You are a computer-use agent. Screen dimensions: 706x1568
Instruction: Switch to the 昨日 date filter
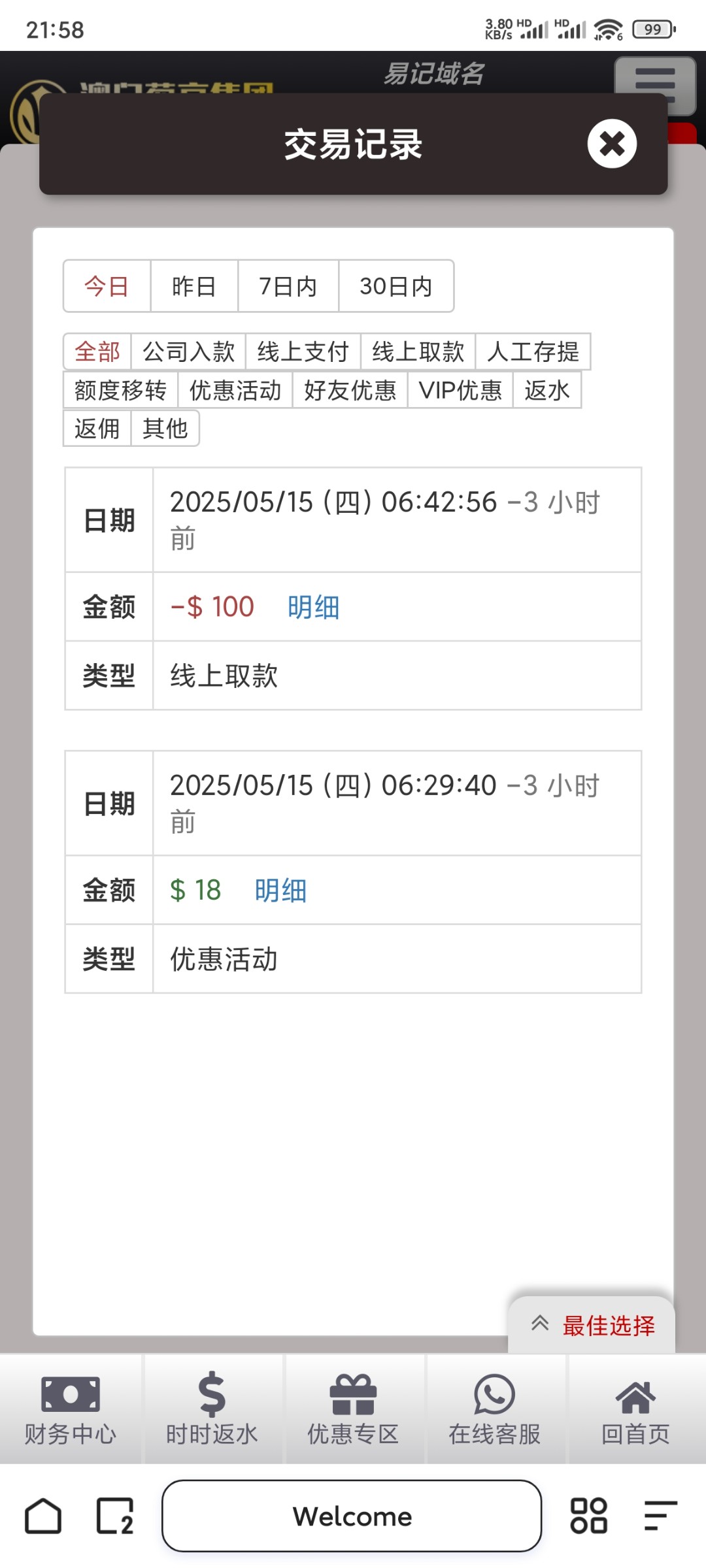pyautogui.click(x=194, y=286)
